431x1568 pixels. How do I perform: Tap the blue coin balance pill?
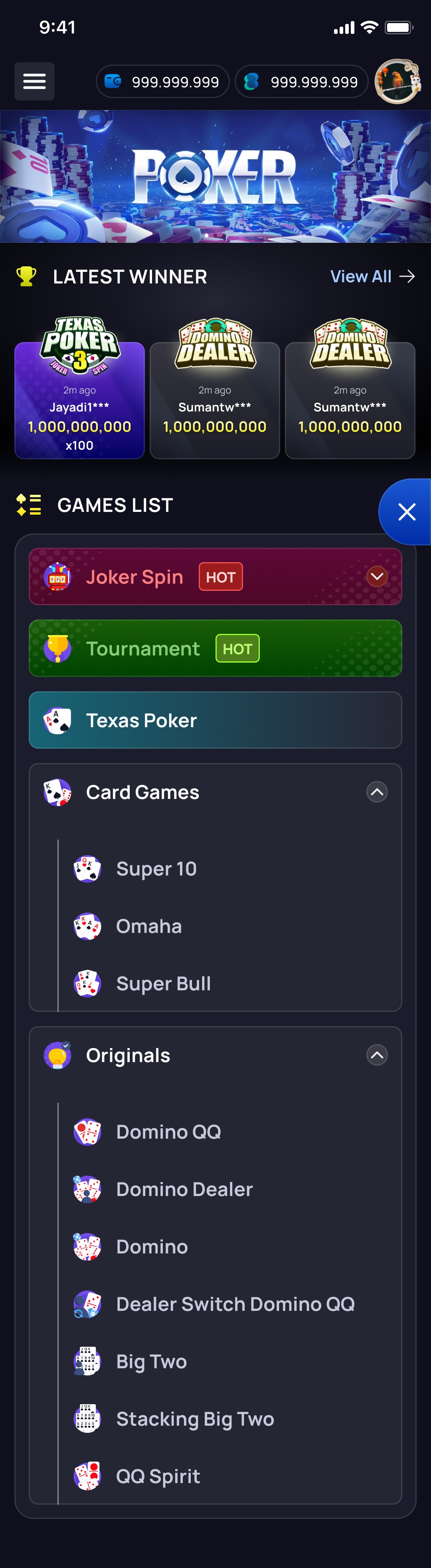coord(301,82)
